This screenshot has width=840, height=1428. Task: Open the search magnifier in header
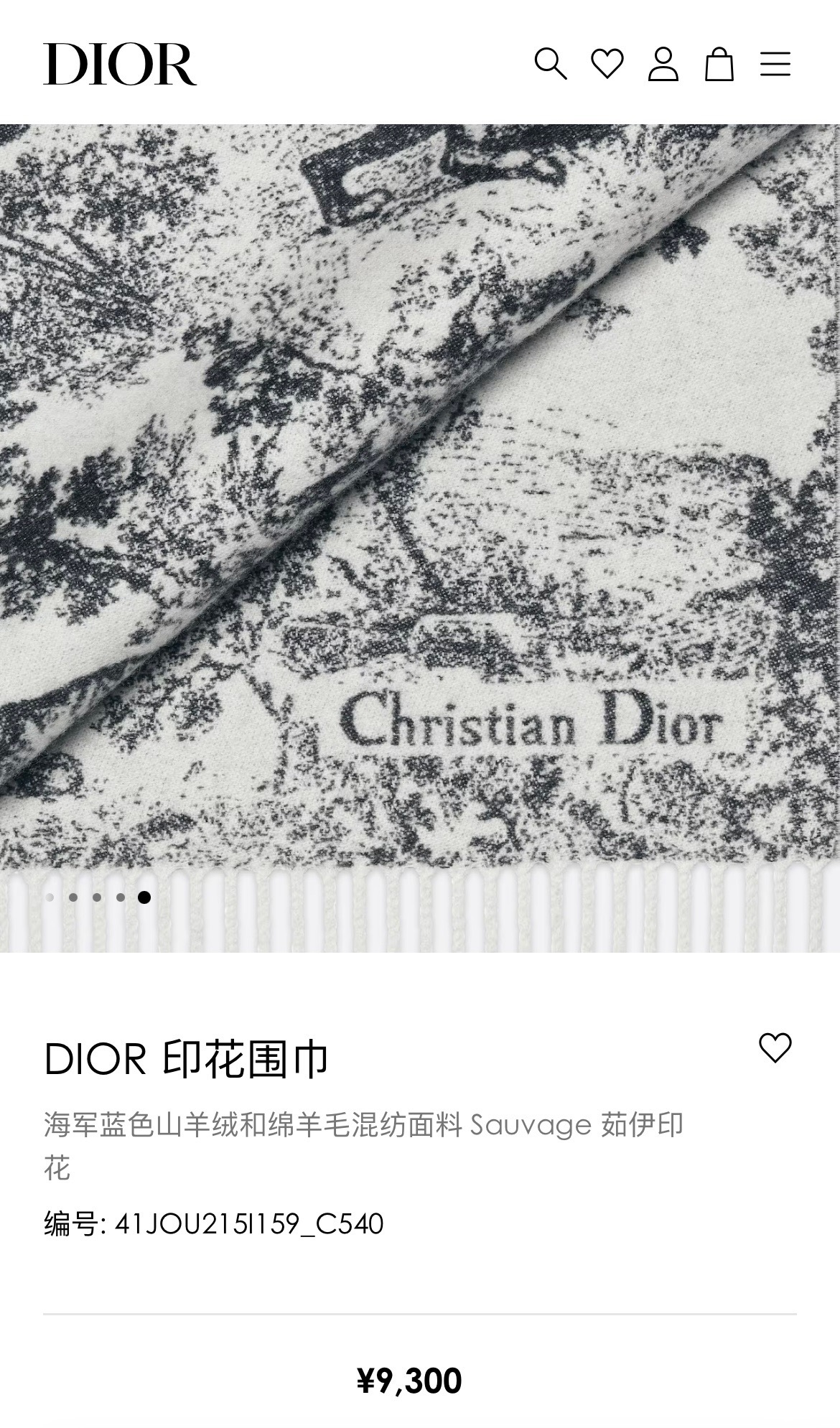pyautogui.click(x=550, y=64)
